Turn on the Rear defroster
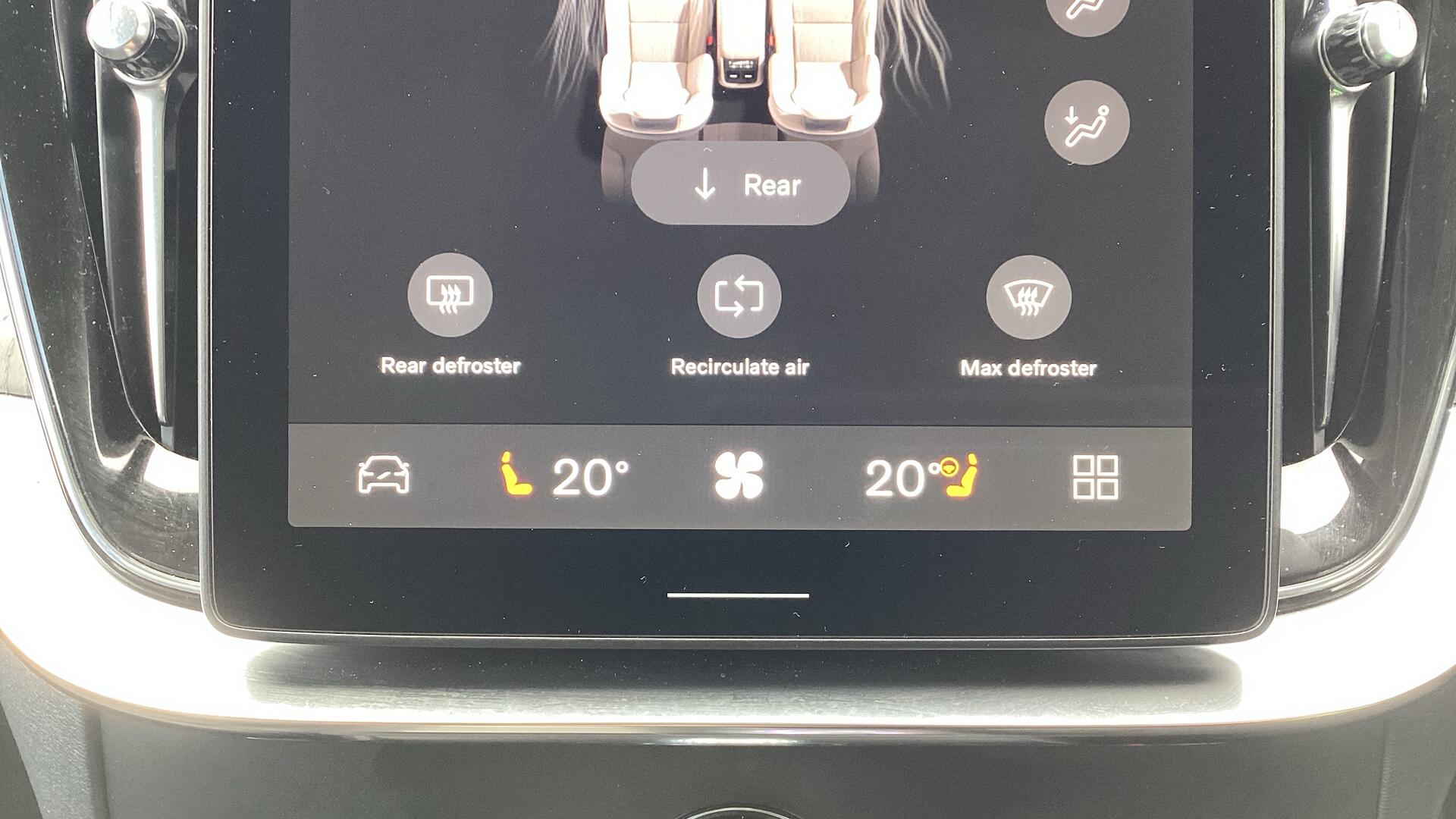This screenshot has height=819, width=1456. (450, 295)
